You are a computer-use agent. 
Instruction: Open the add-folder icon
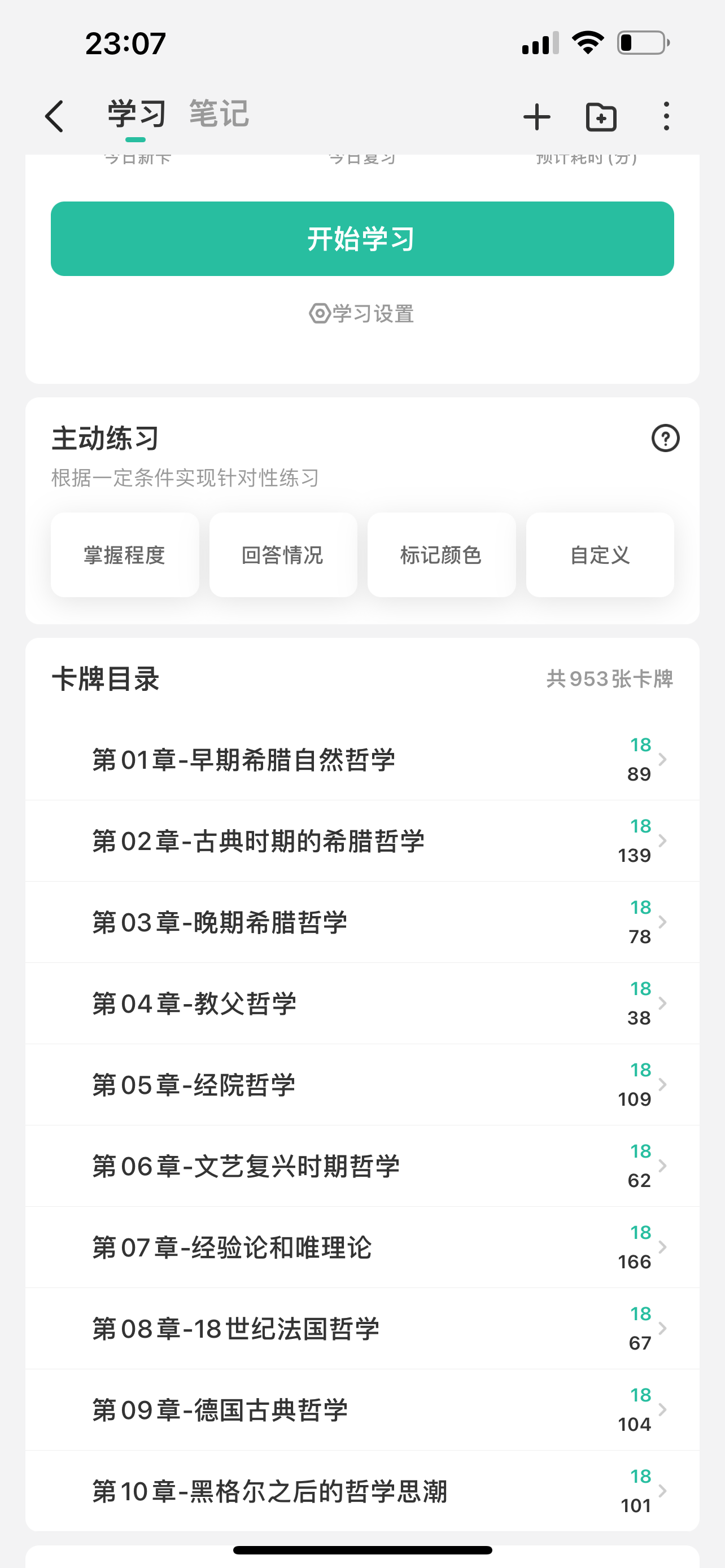pos(601,117)
